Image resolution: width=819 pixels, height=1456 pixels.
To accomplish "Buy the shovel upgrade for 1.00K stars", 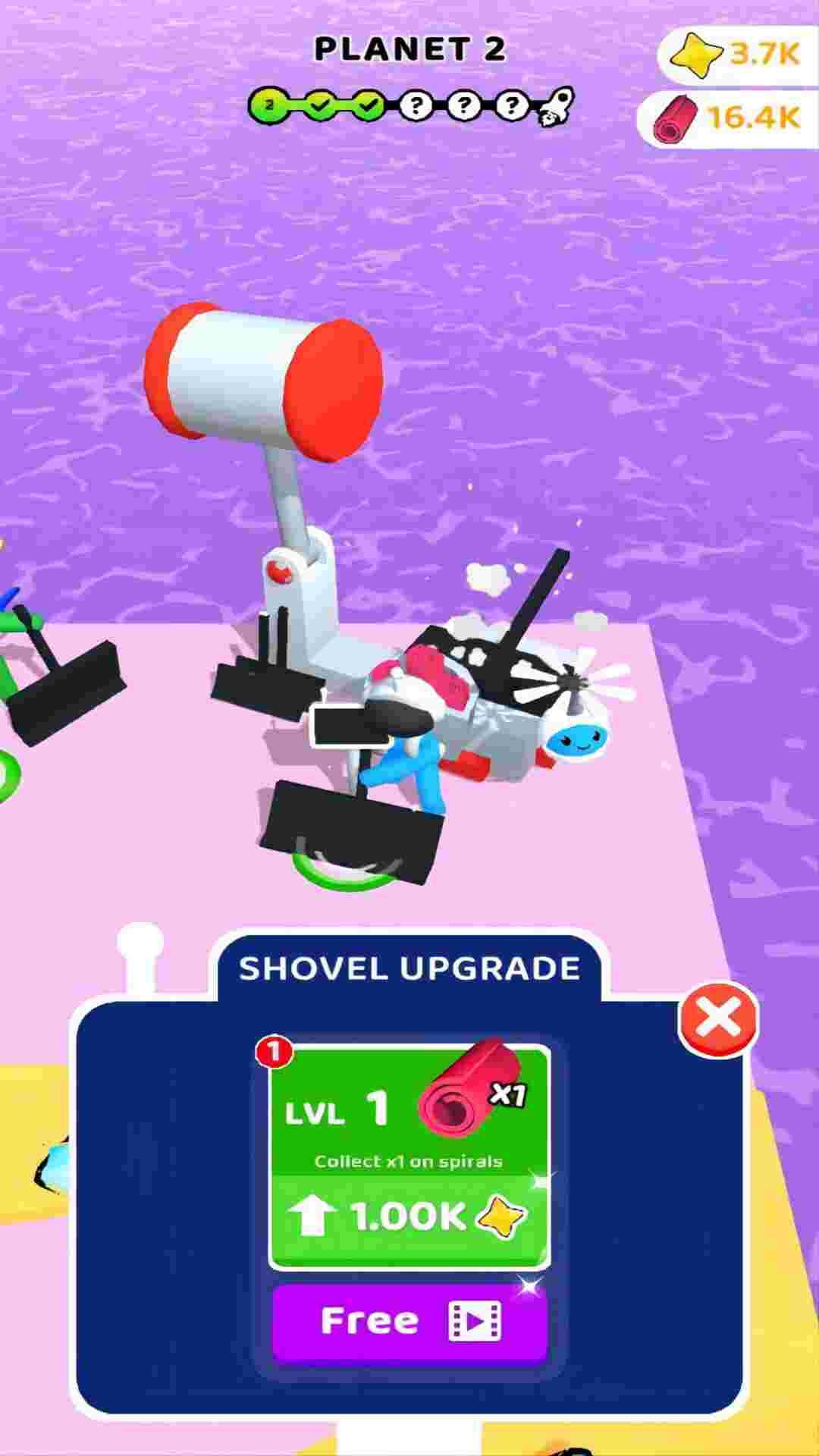I will [409, 1217].
